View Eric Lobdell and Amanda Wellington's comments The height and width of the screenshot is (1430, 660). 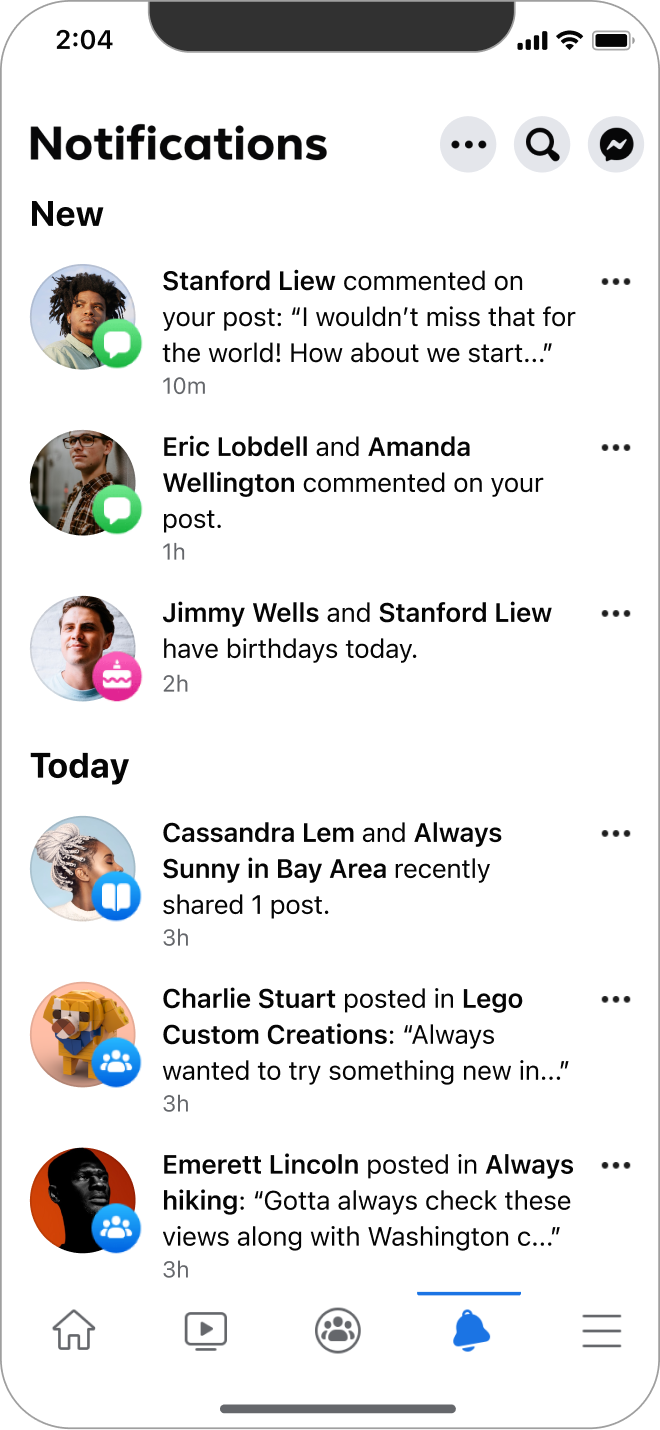pos(330,497)
